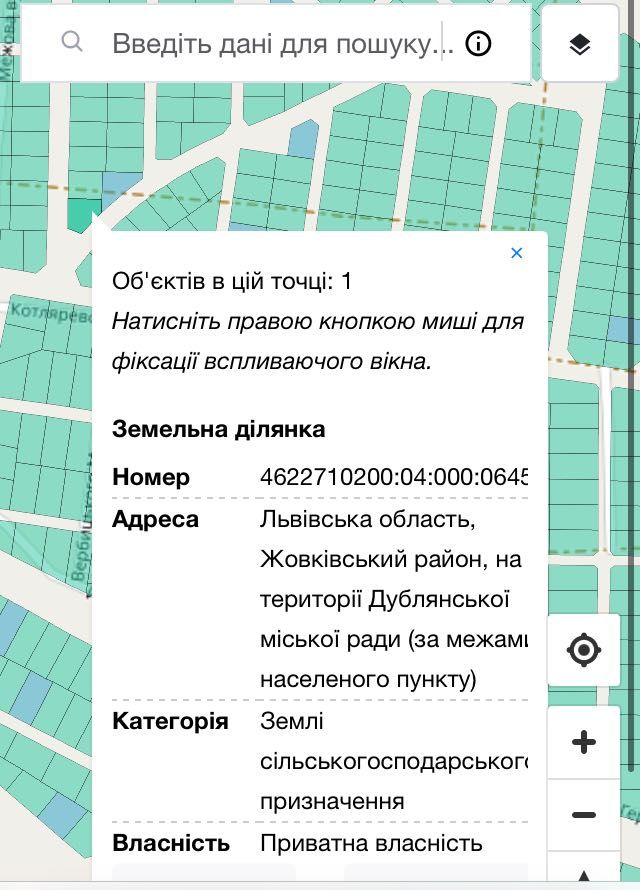Zoom in on the map
This screenshot has width=640, height=890.
coord(584,742)
